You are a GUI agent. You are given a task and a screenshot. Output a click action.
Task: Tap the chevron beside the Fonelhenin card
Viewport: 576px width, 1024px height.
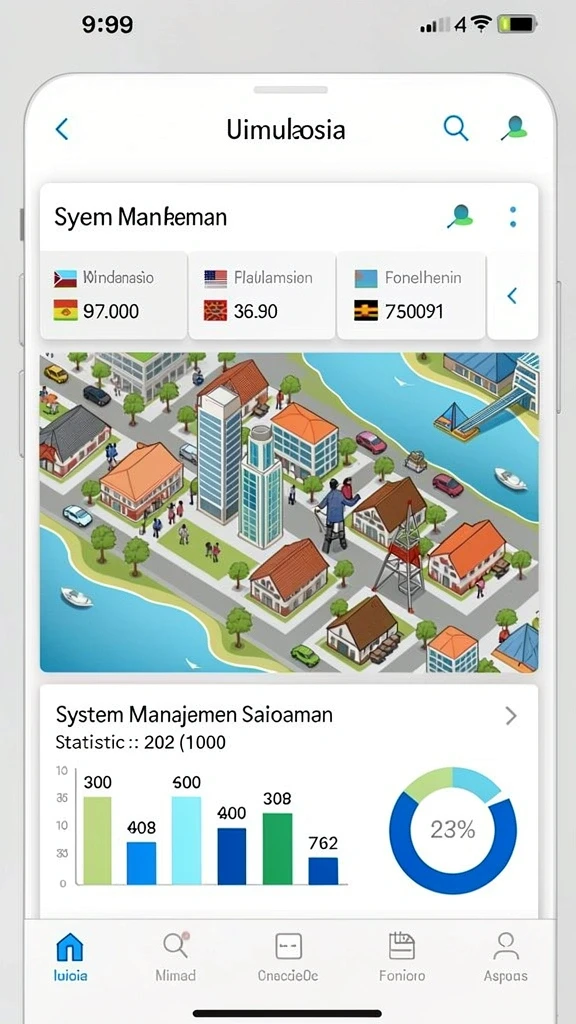513,296
